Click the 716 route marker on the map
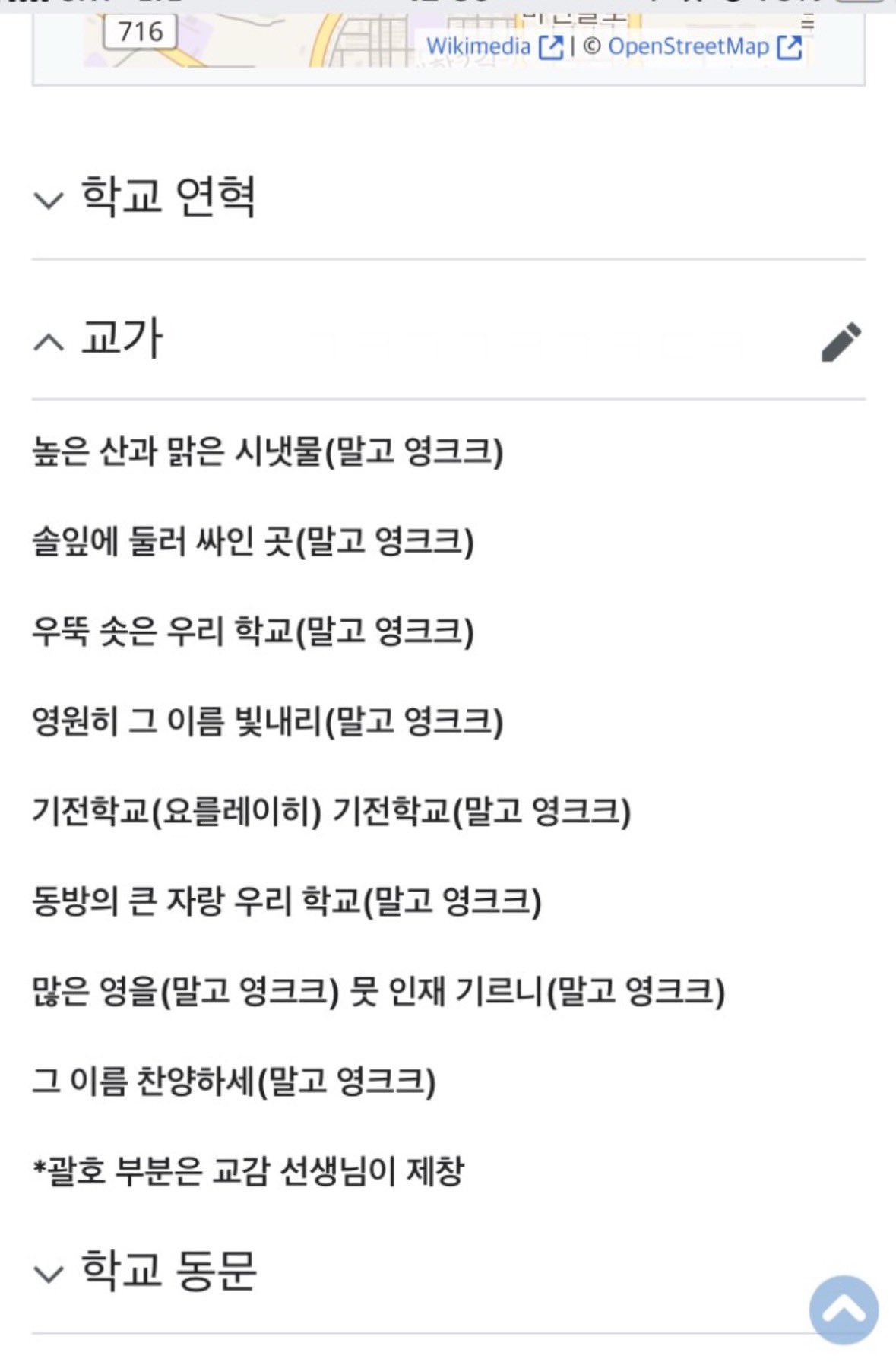This screenshot has height=1365, width=896. (141, 32)
